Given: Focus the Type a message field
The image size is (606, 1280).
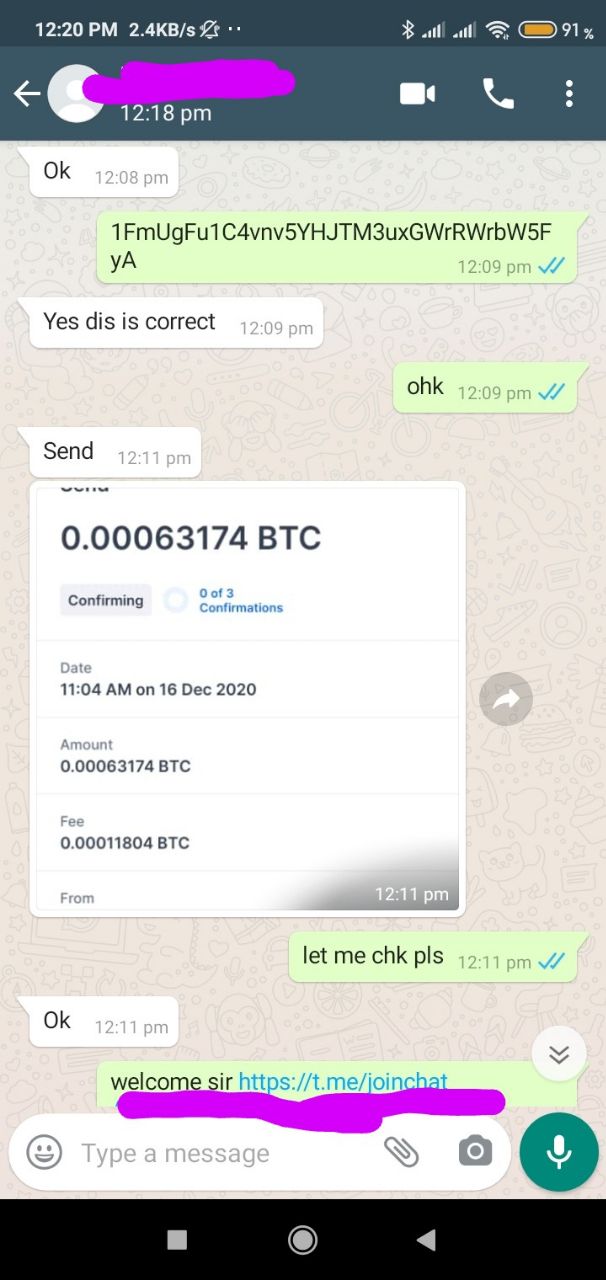Looking at the screenshot, I should pos(220,1153).
